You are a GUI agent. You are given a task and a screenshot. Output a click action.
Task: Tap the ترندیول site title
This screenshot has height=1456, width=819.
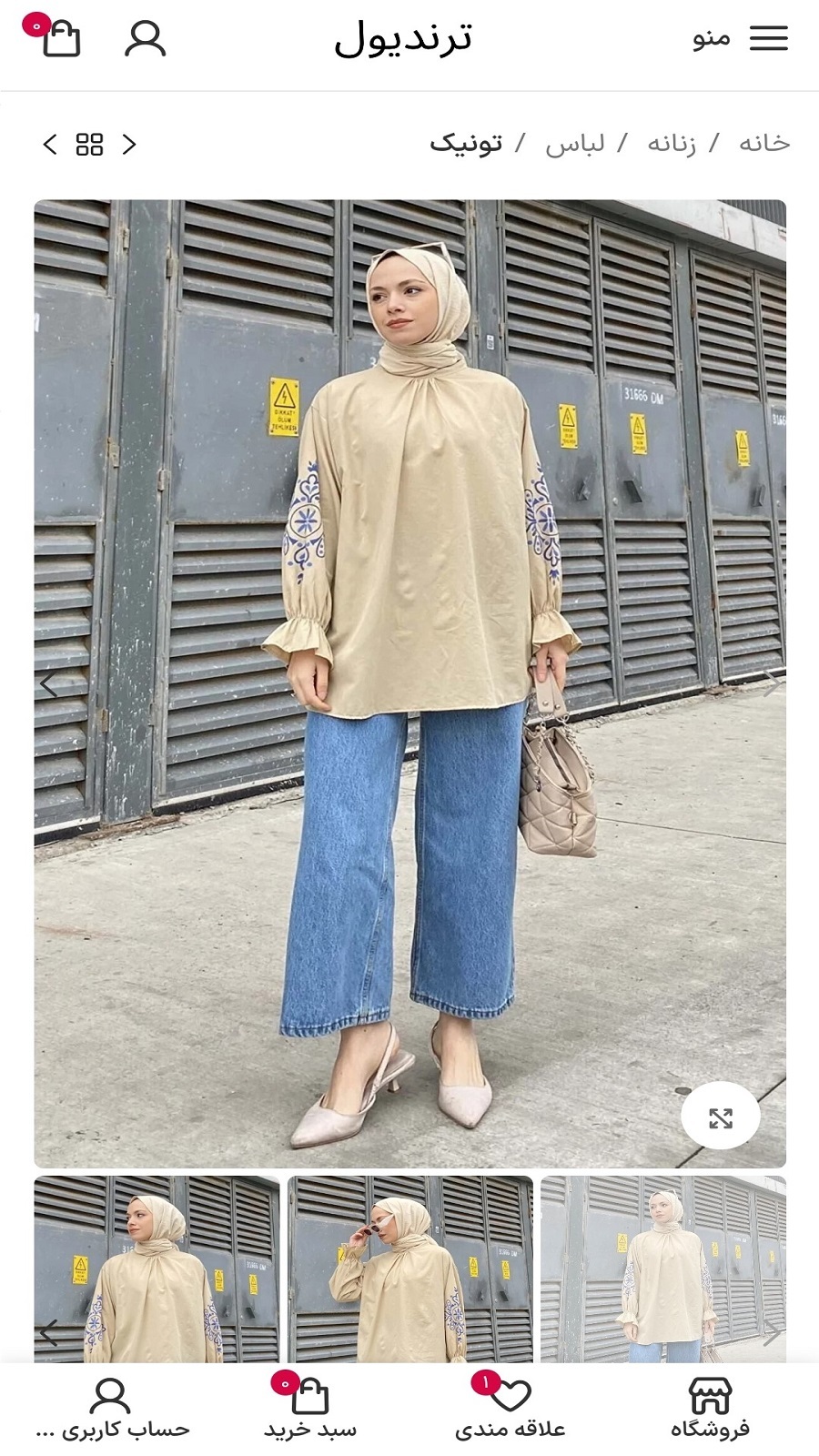403,38
